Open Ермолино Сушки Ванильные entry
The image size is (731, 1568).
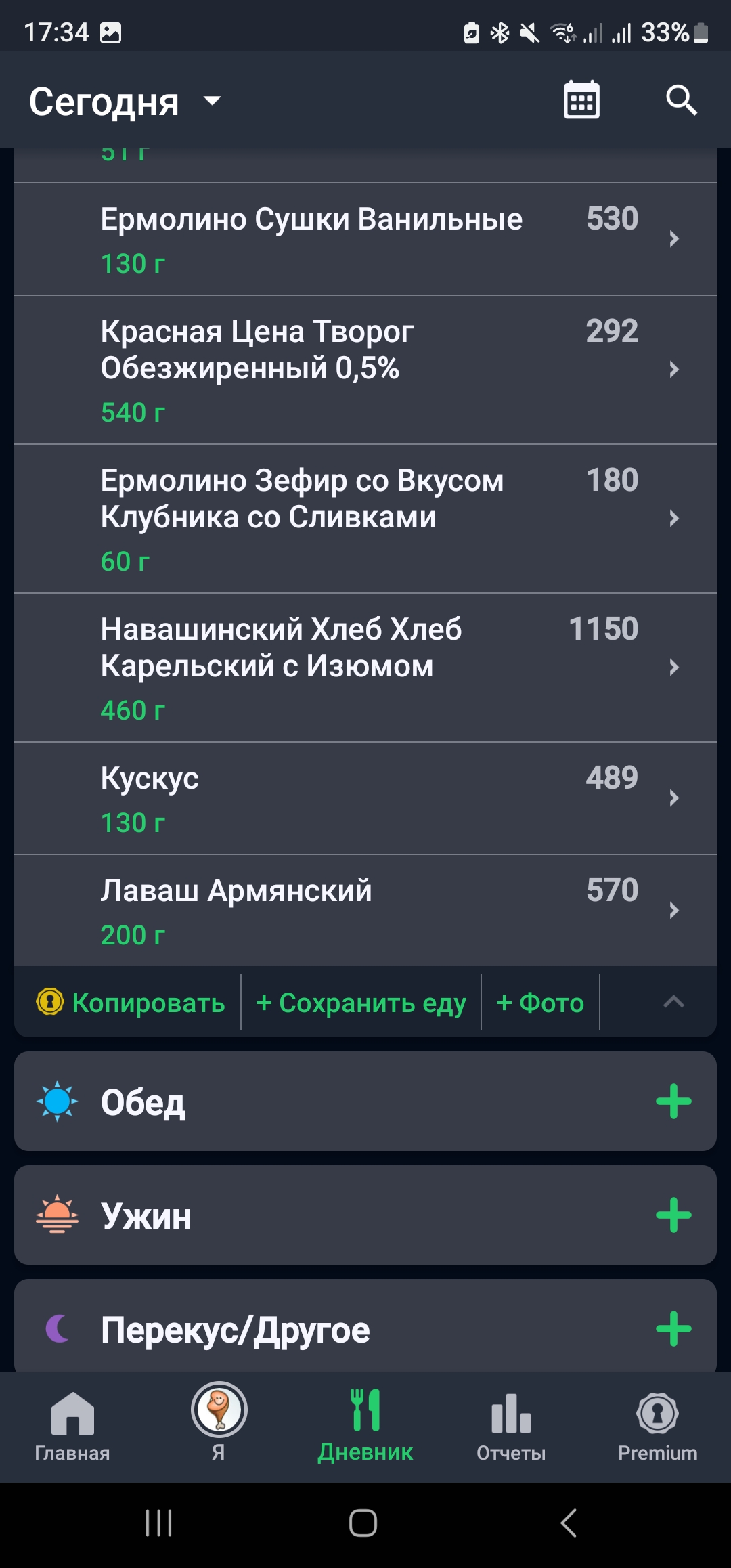pos(365,239)
